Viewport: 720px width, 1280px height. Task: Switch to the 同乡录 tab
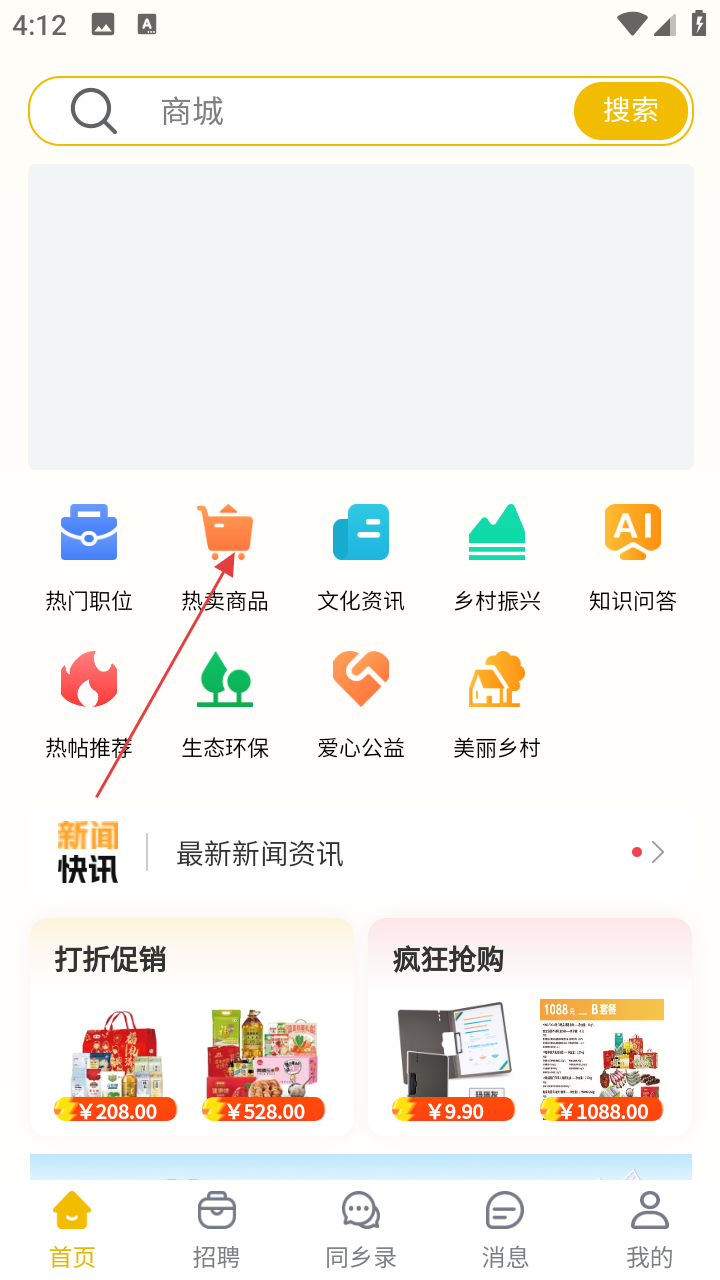tap(361, 1230)
